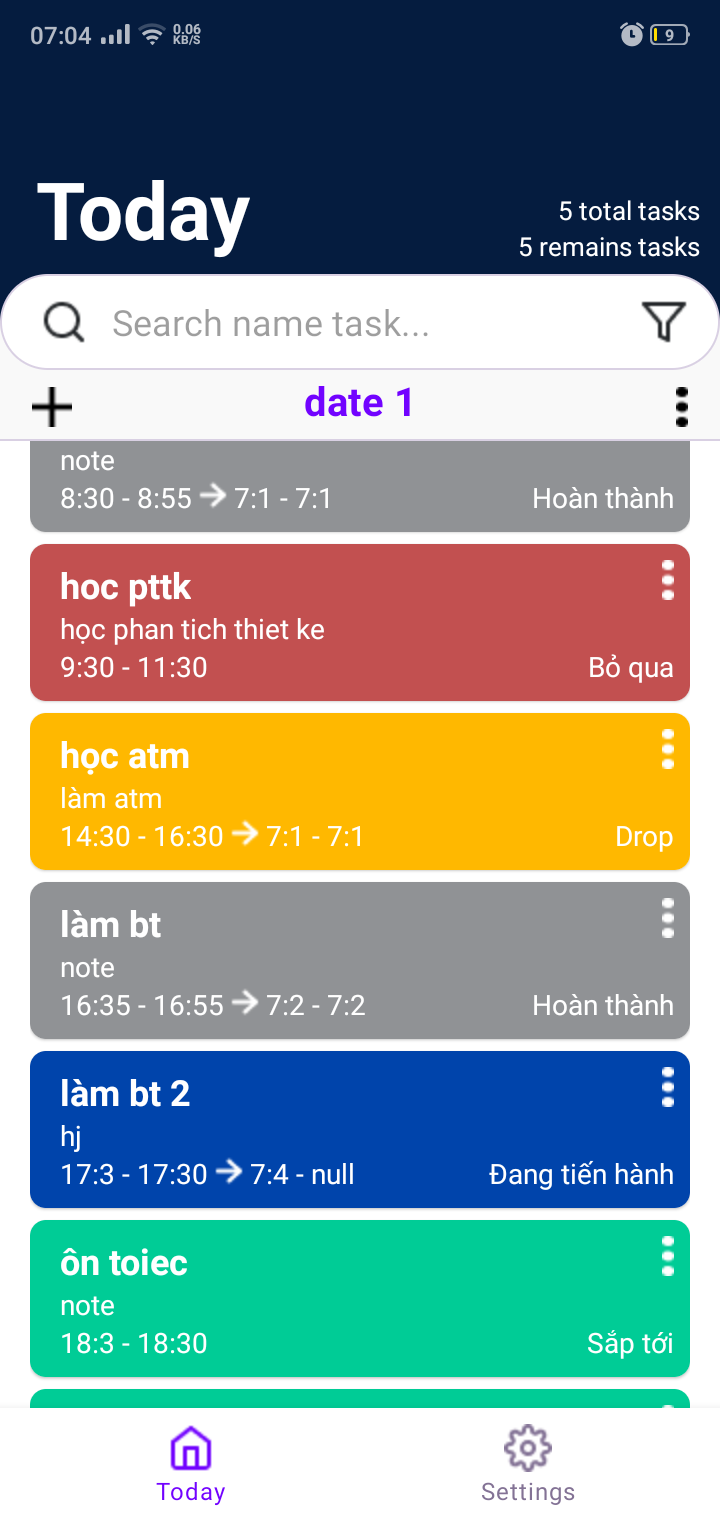
Task: Open the three-dot menu on học atm task
Action: pos(667,749)
